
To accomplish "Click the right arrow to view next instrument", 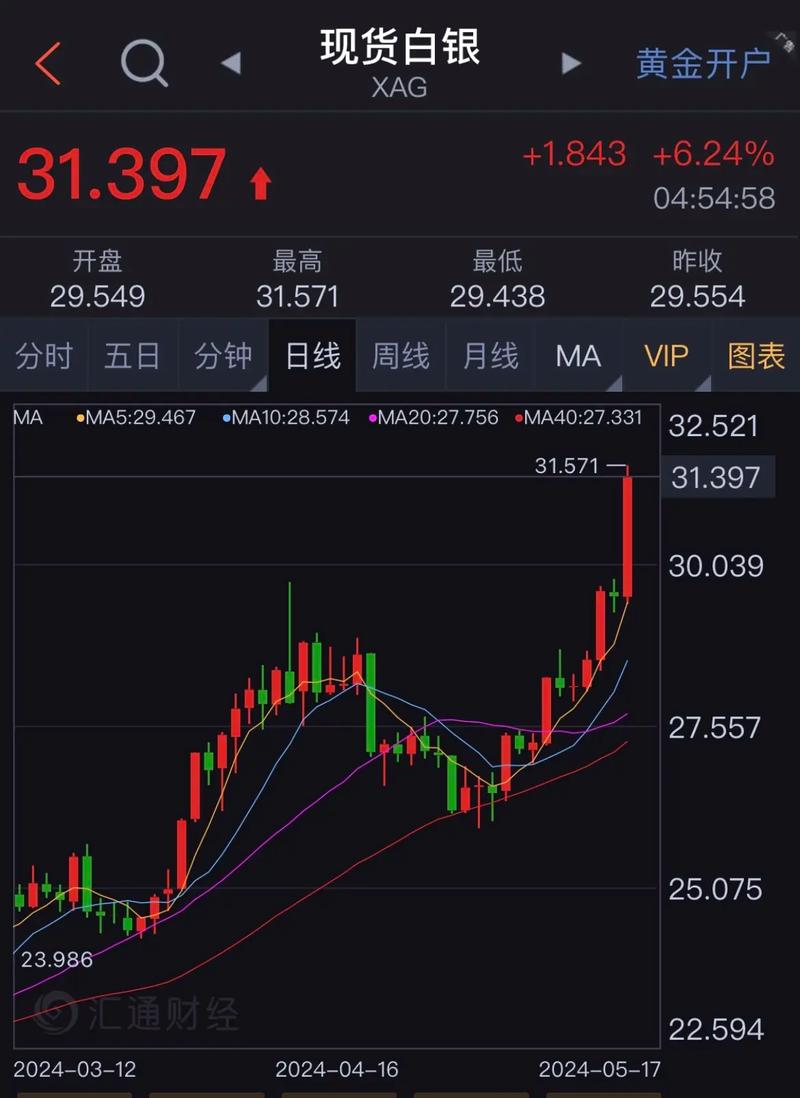I will (570, 63).
